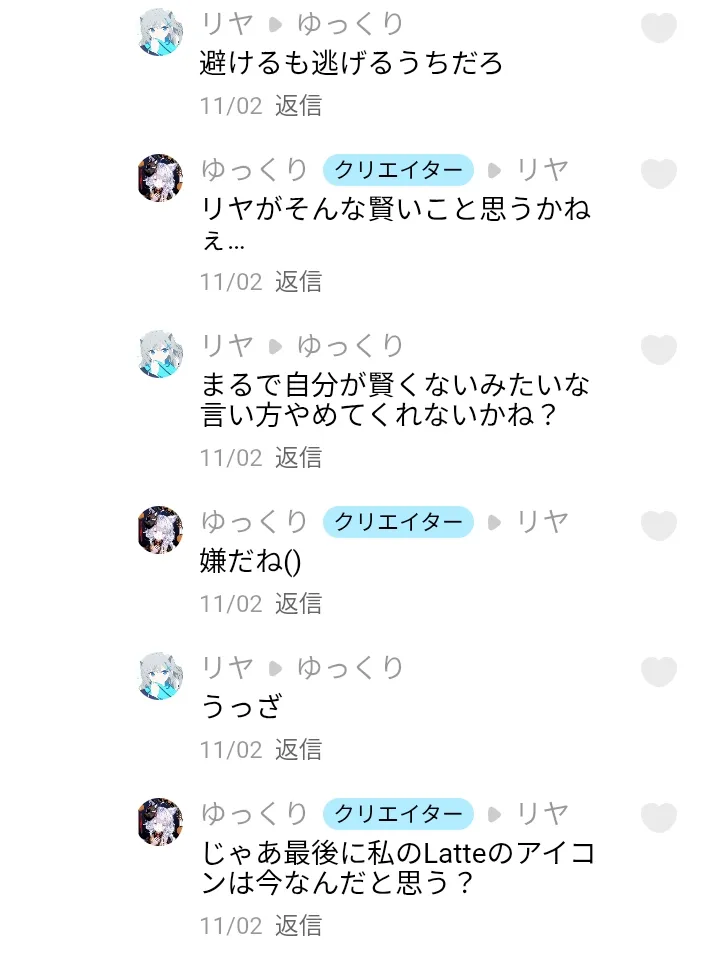Like the comment about Latteのアイコン
The height and width of the screenshot is (957, 719).
coord(658,818)
